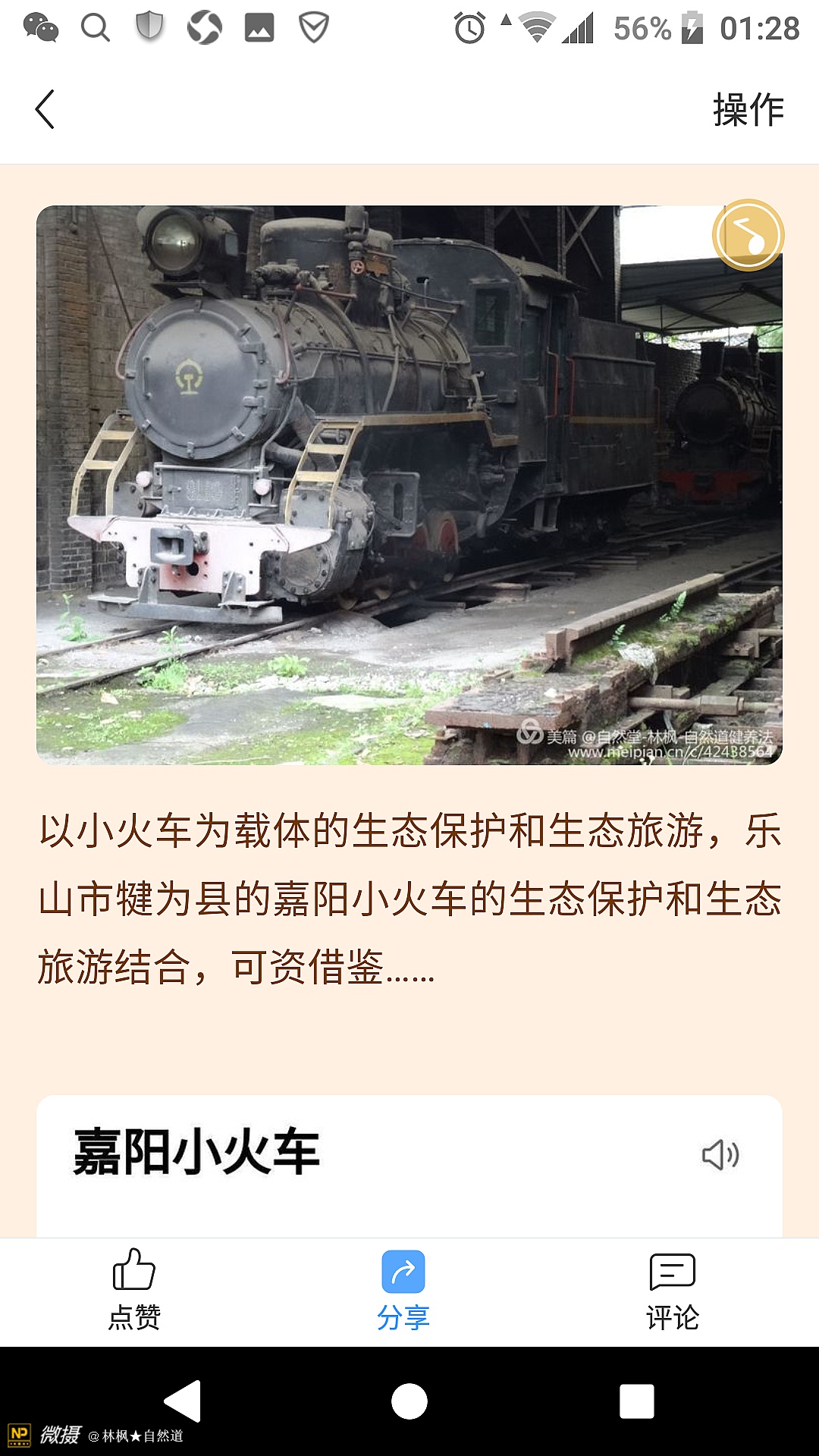
Task: Share this article via 分享
Action: (403, 1289)
